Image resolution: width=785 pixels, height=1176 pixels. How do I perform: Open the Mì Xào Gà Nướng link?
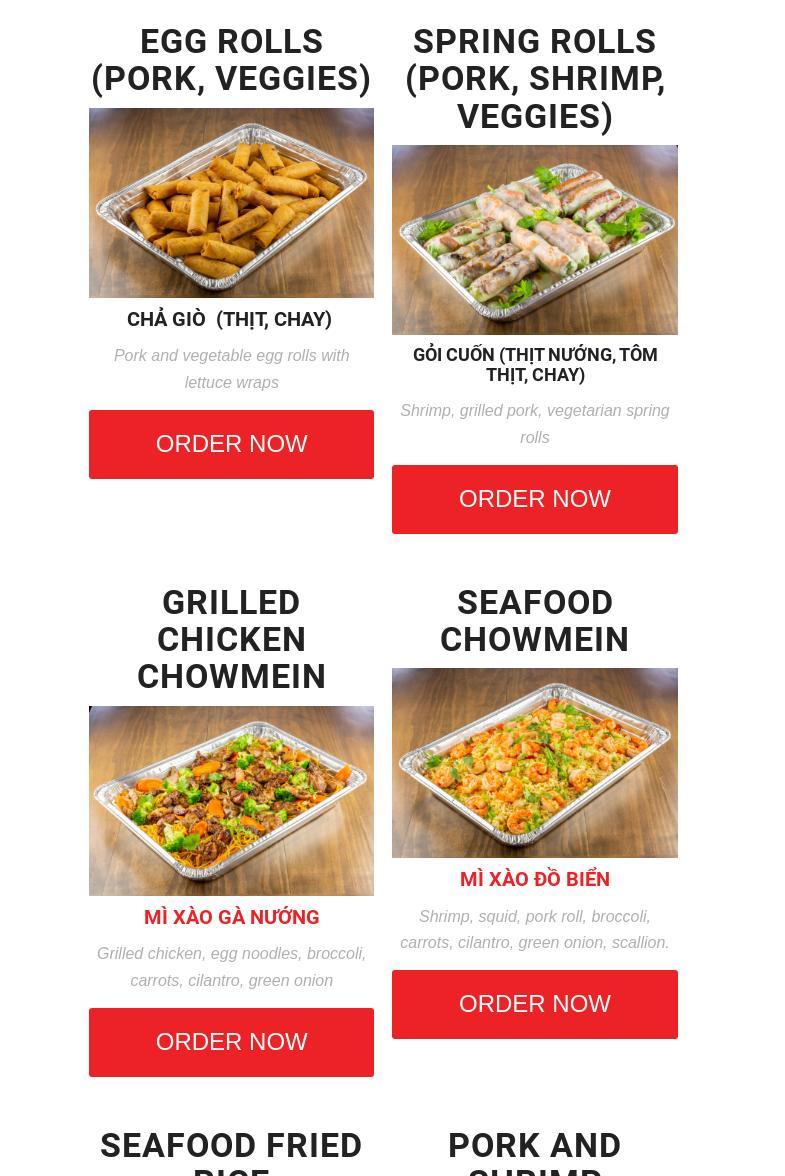tap(231, 917)
